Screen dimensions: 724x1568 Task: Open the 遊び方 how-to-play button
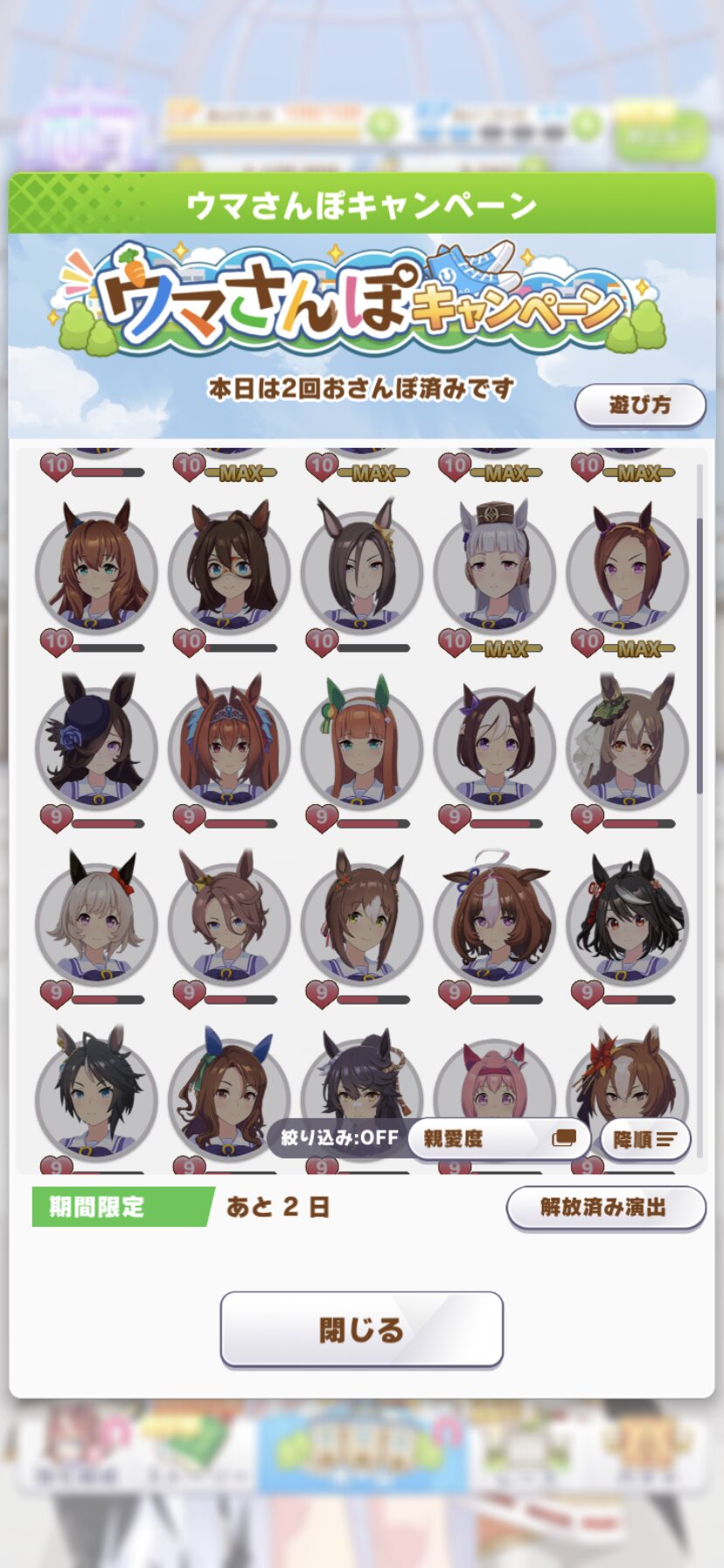coord(640,405)
